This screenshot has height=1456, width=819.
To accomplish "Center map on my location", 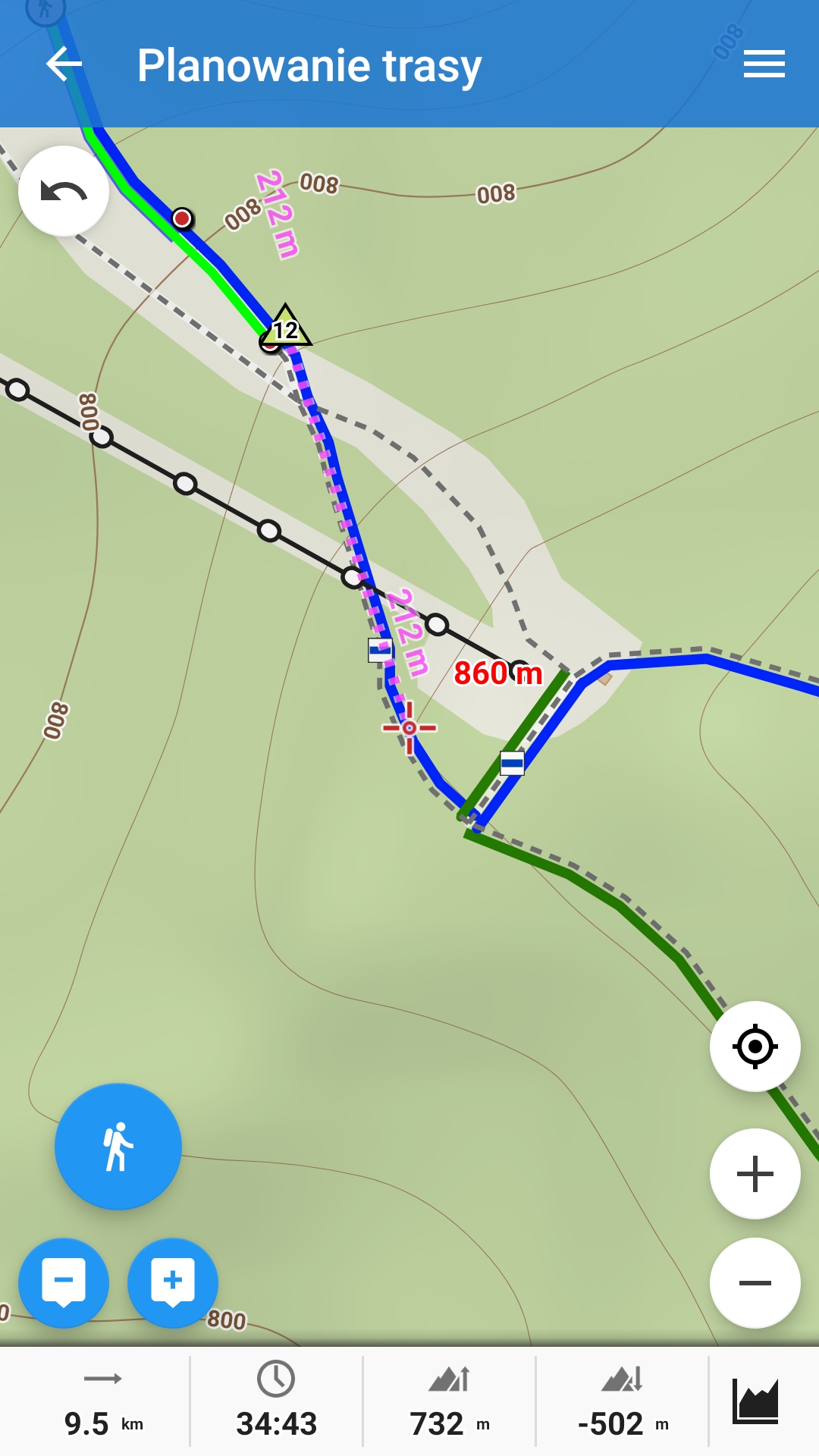I will (755, 1046).
